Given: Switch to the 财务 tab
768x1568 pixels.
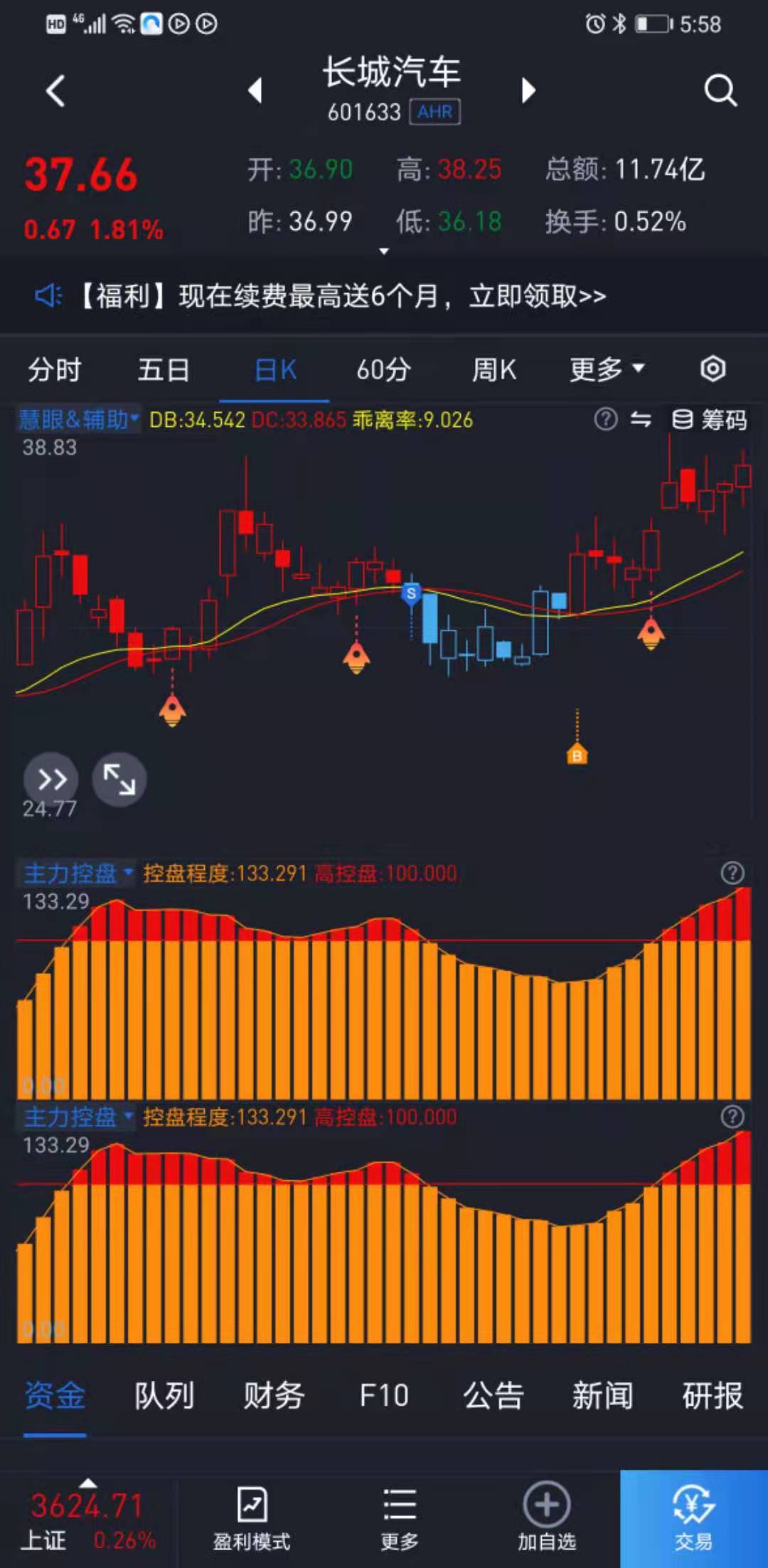Looking at the screenshot, I should point(274,1395).
